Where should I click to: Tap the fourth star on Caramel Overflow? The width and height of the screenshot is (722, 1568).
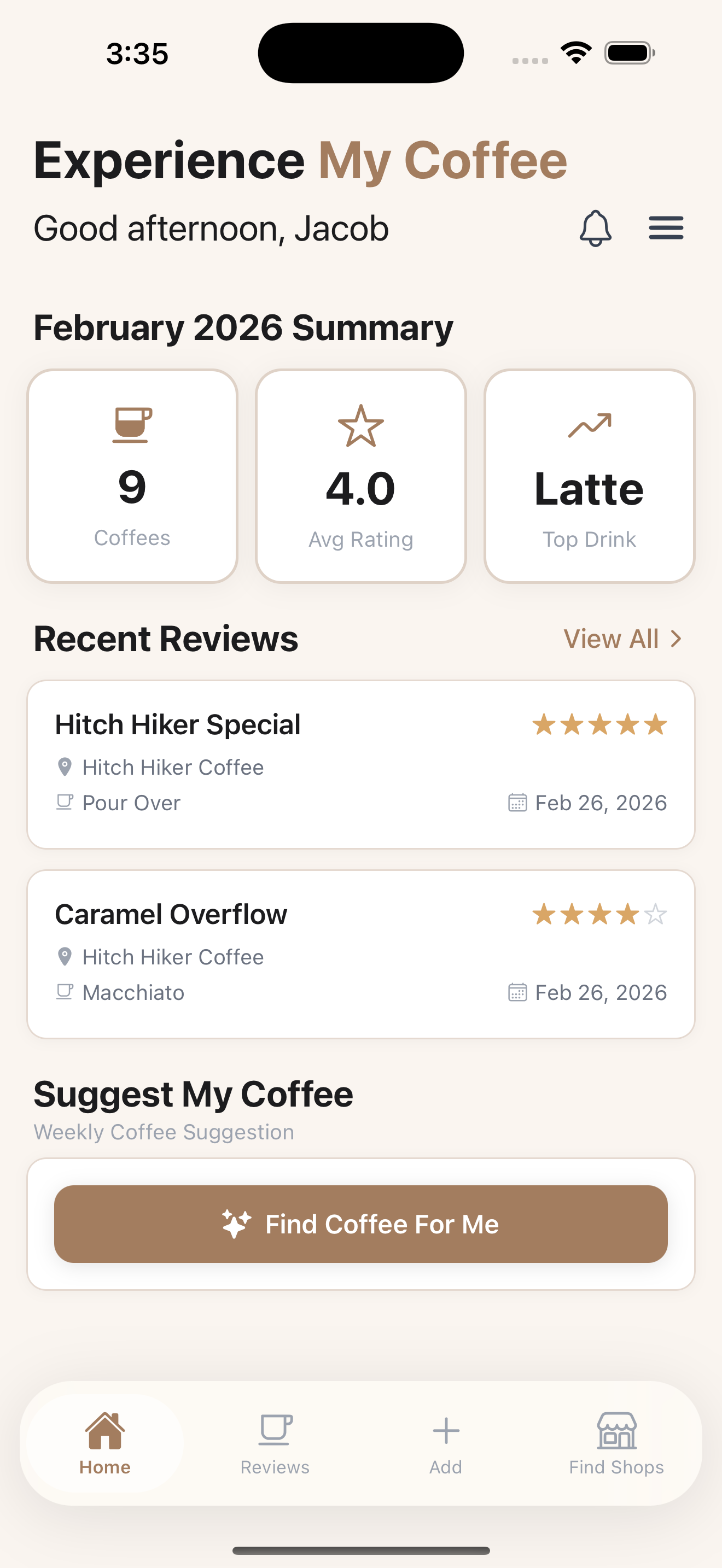coord(627,914)
